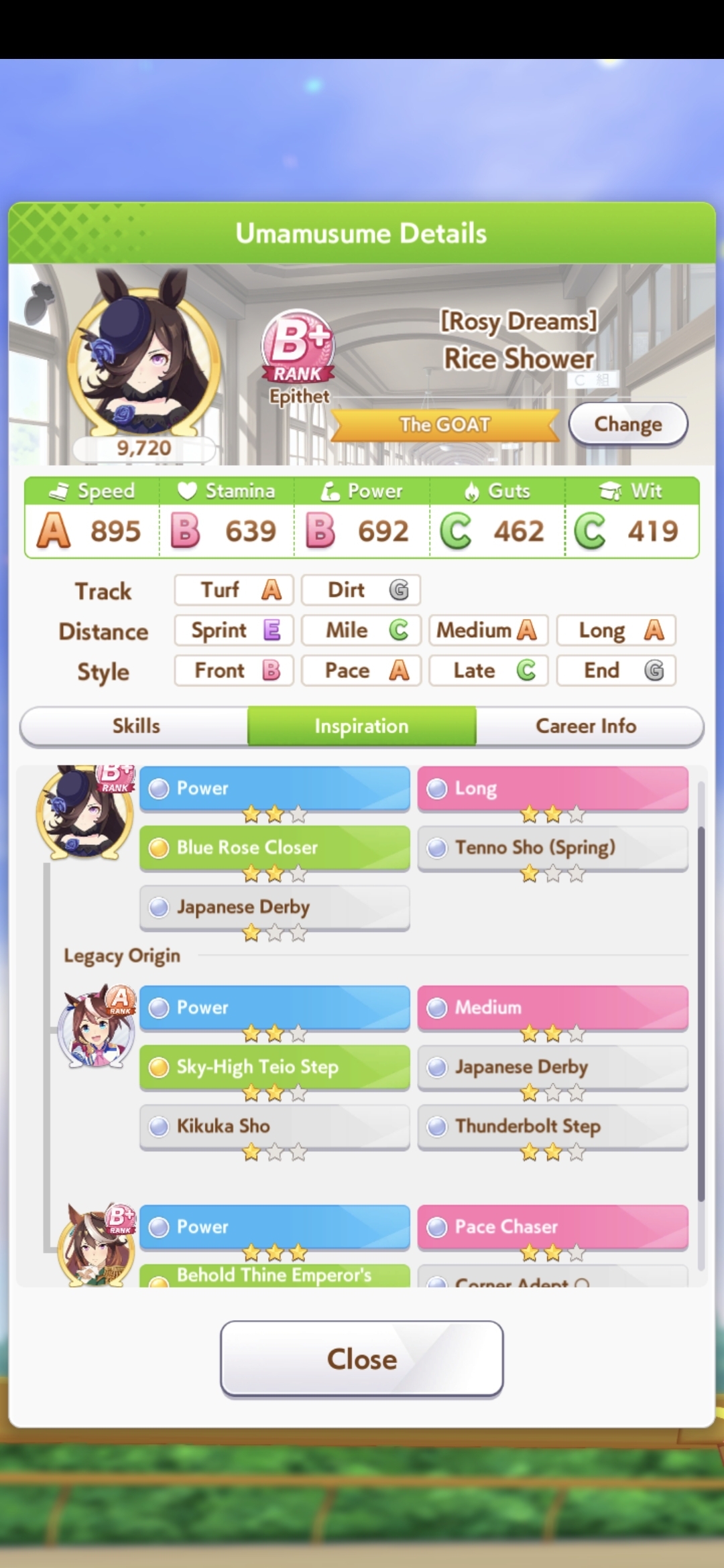Tap the Medium distance spark
The image size is (724, 1568).
pos(552,1008)
